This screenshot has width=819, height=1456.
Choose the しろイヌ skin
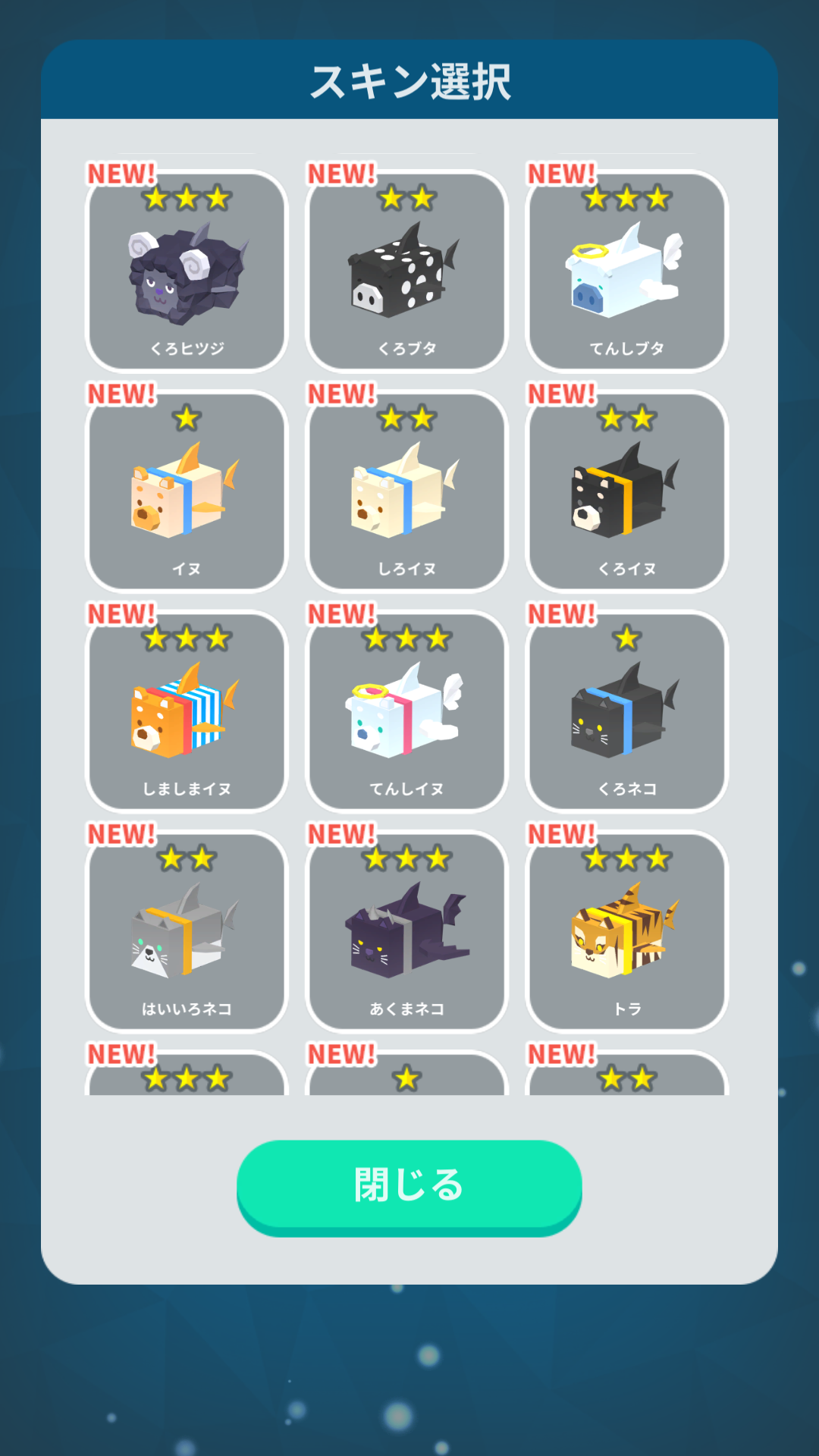[x=406, y=491]
